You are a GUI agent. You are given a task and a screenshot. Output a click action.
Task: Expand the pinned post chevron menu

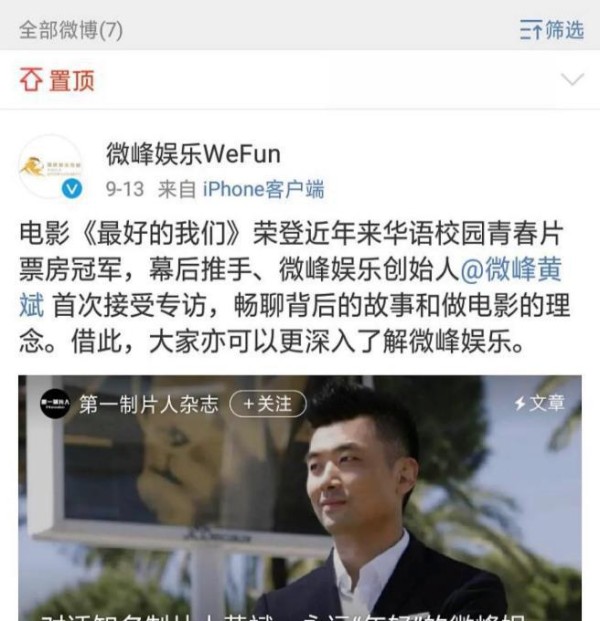tap(572, 80)
